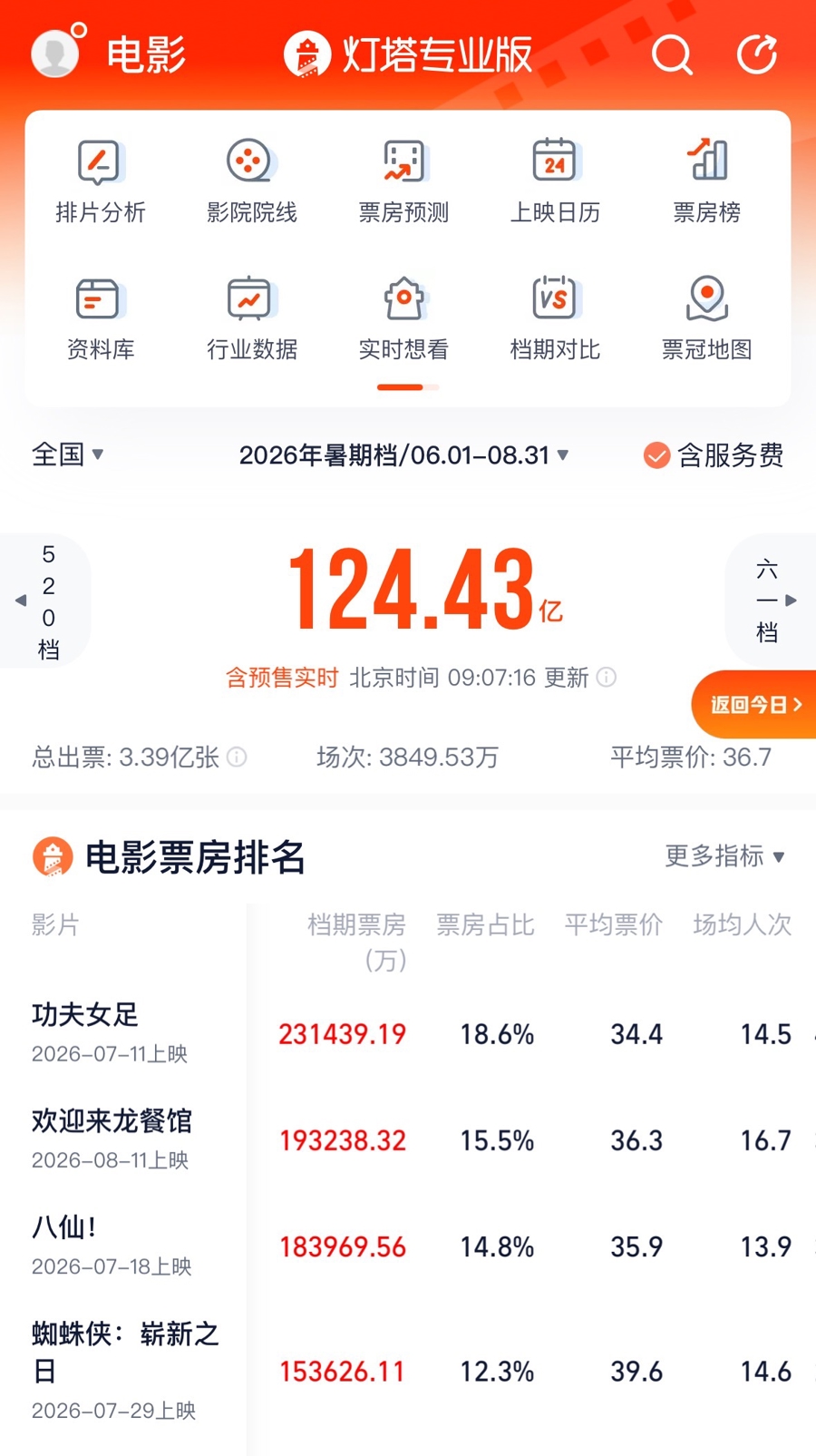Screen dimensions: 816x1456
Task: Expand the 2026年暑期档 period selector
Action: point(403,455)
